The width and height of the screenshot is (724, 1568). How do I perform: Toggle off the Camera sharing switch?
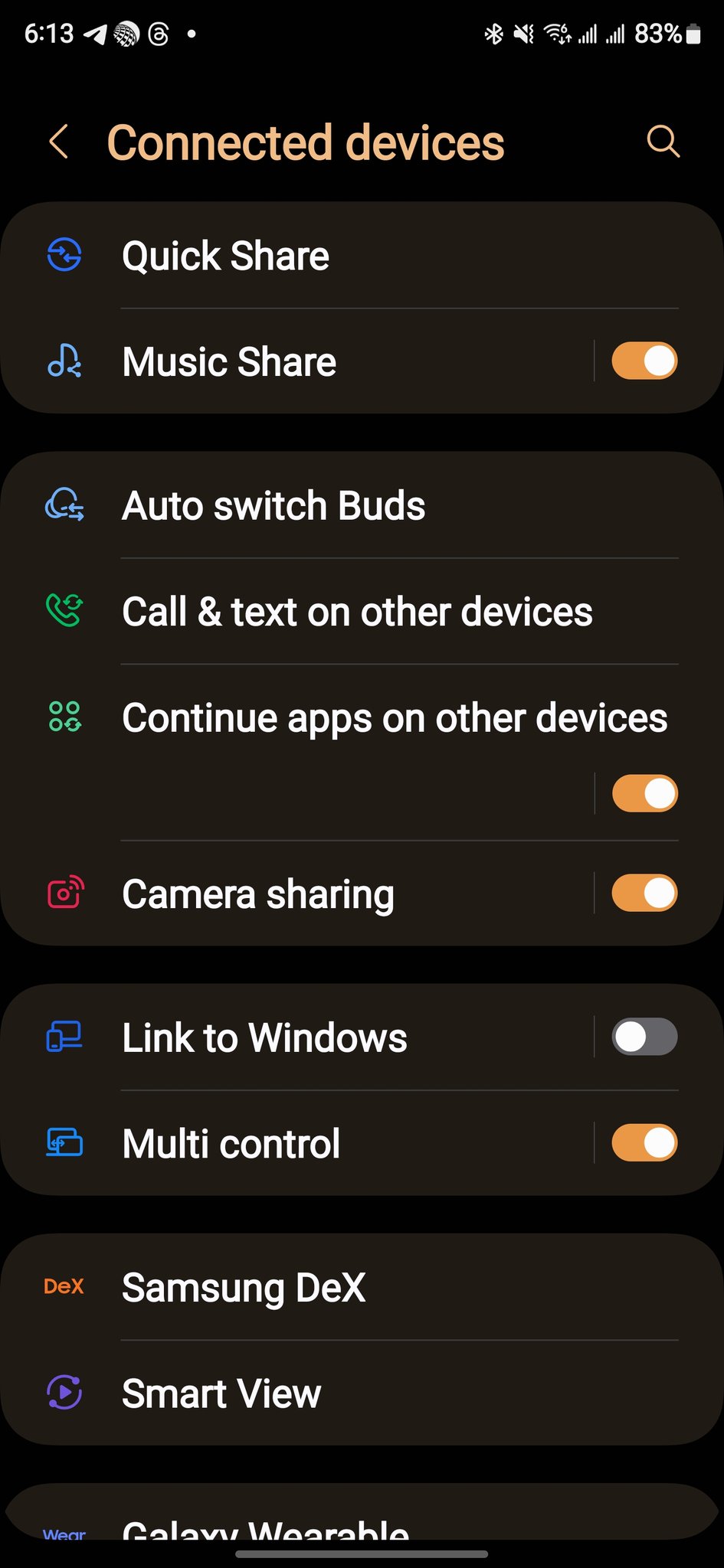click(x=644, y=893)
